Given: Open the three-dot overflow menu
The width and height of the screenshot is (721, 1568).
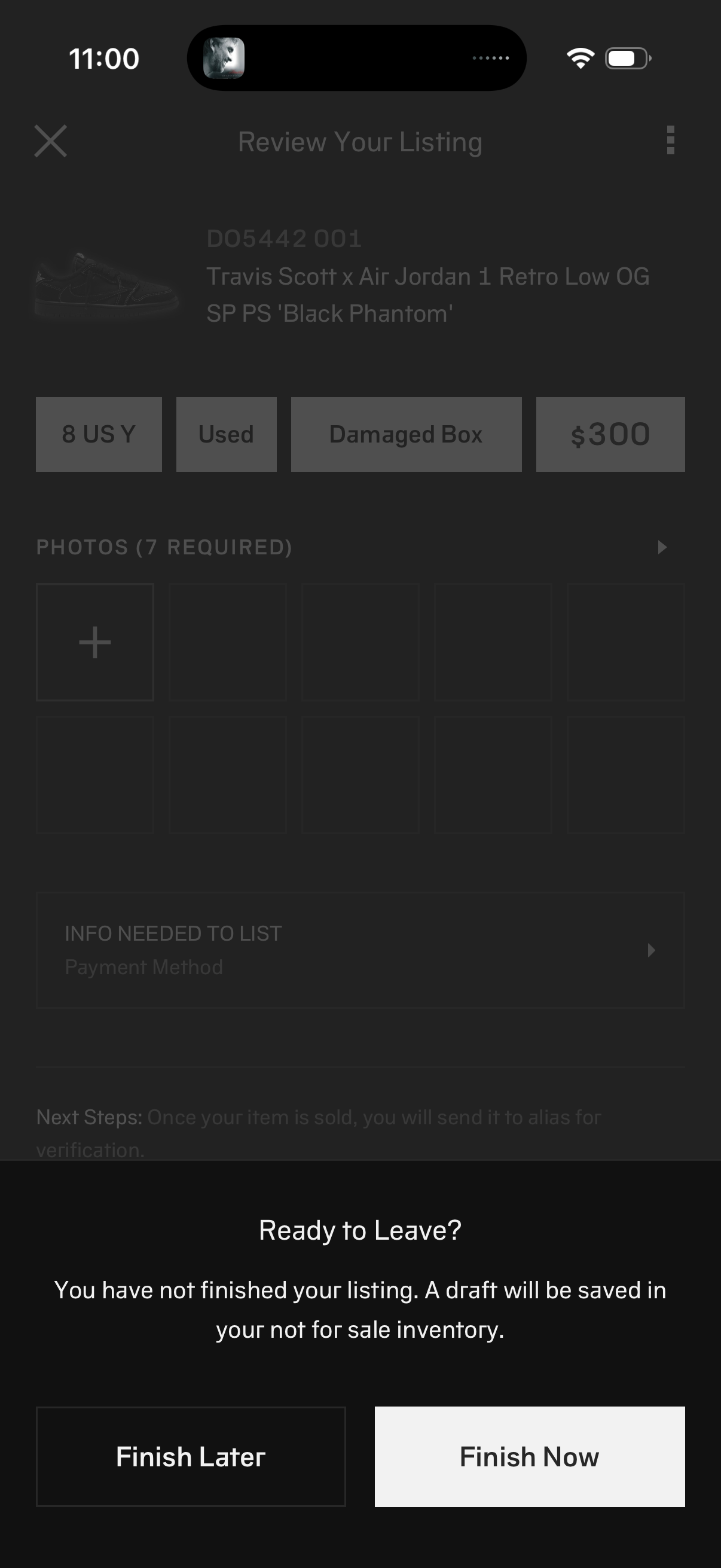Looking at the screenshot, I should (670, 141).
